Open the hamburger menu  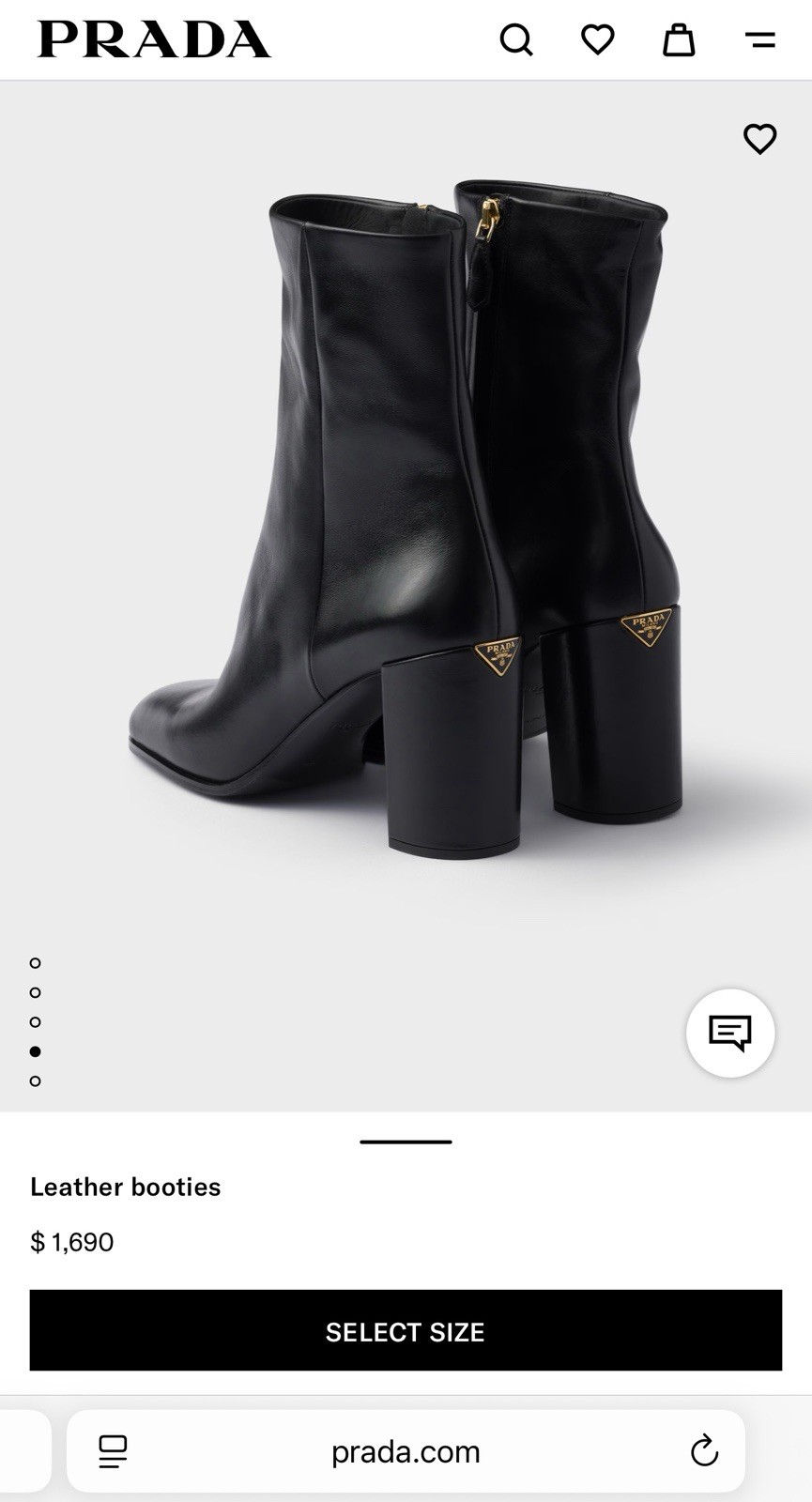point(759,40)
